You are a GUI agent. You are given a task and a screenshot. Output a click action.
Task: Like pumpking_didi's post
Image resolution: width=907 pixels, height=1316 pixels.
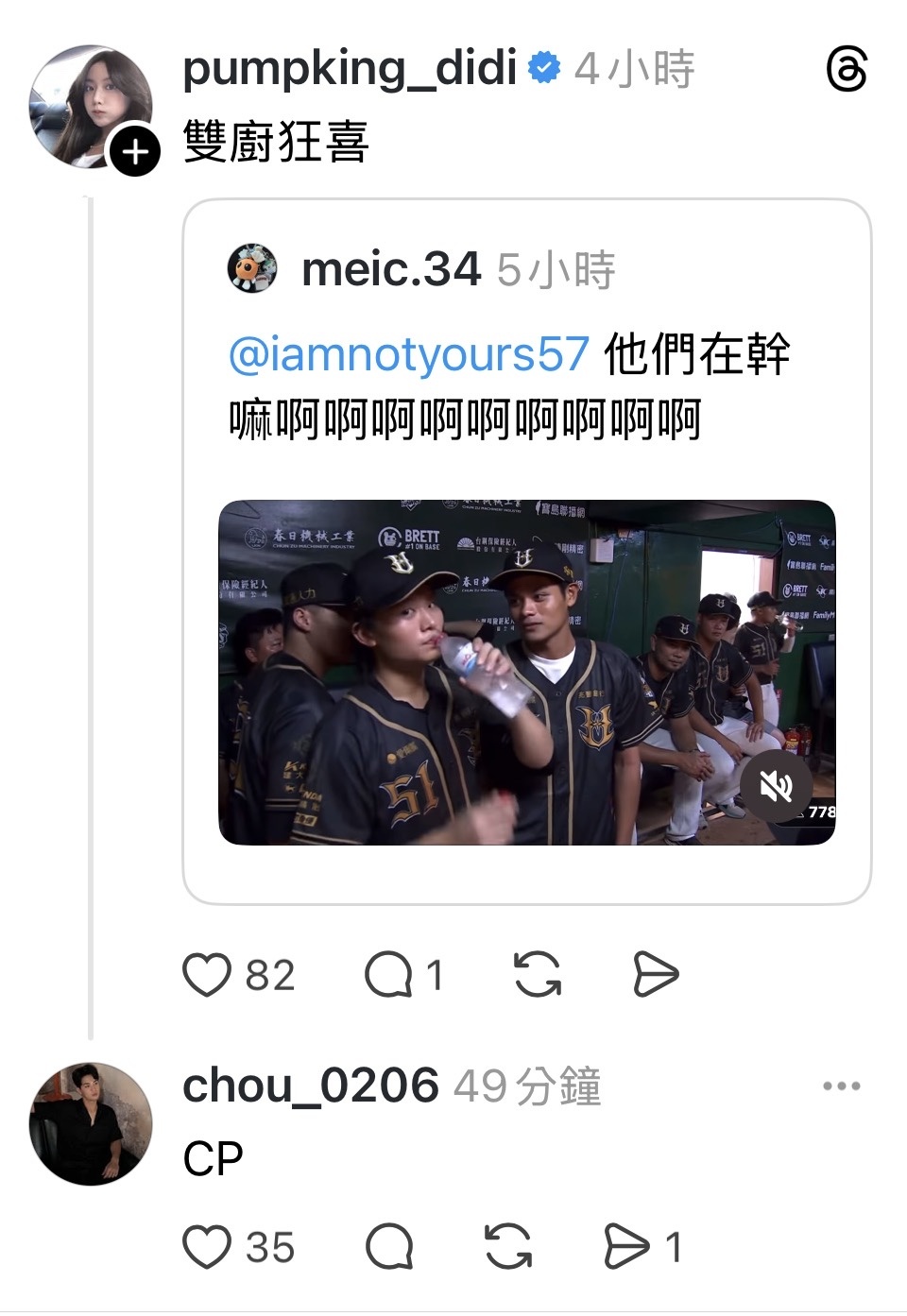pyautogui.click(x=207, y=975)
